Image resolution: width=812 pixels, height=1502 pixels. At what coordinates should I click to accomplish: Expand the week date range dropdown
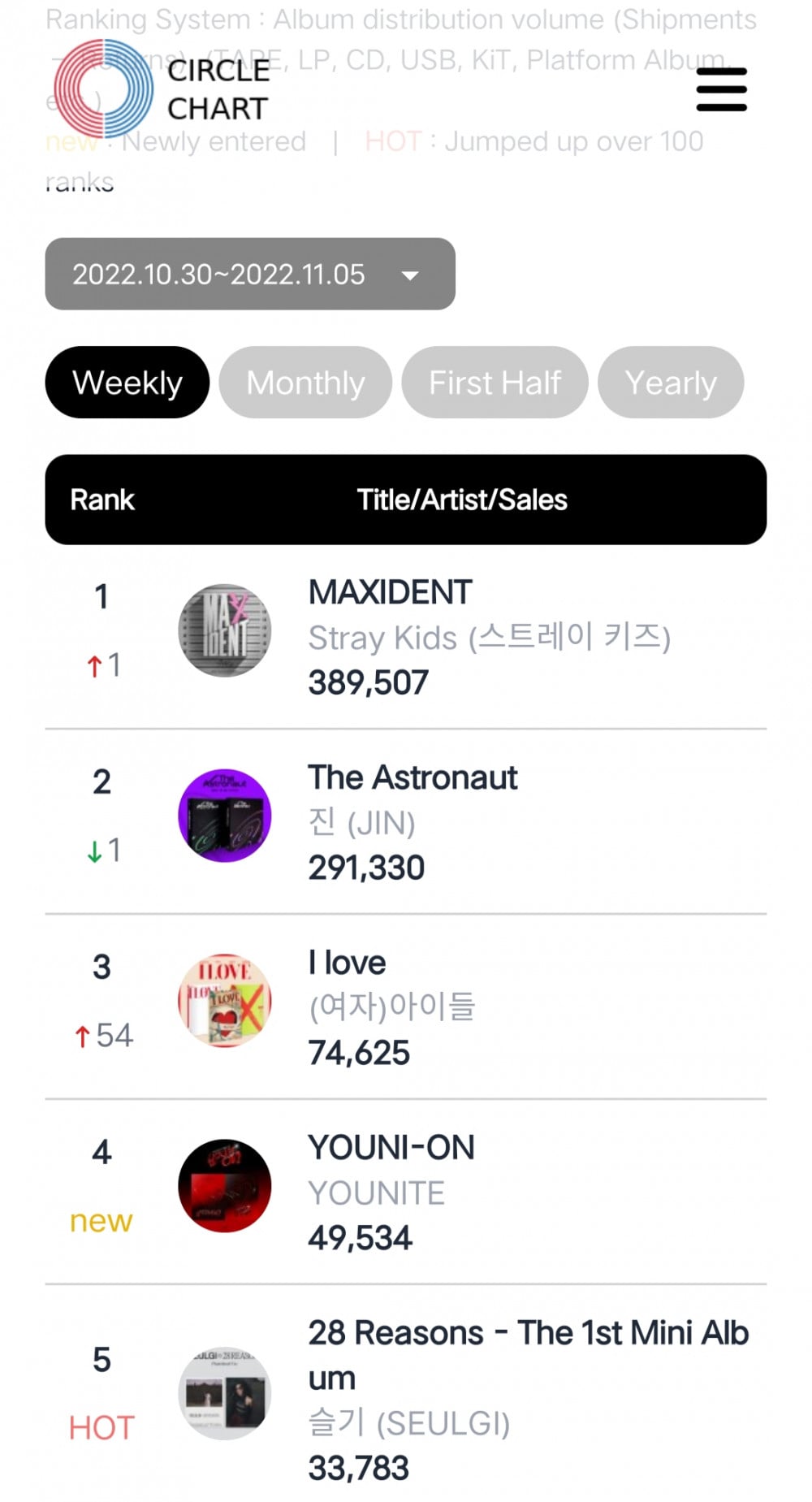[249, 274]
